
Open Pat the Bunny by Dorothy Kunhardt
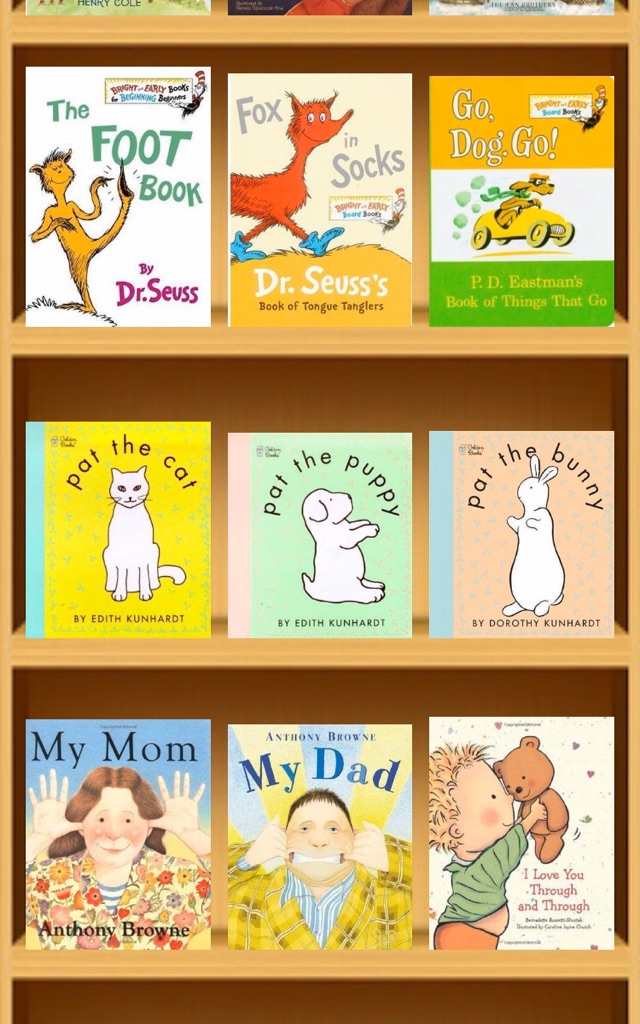coord(522,534)
